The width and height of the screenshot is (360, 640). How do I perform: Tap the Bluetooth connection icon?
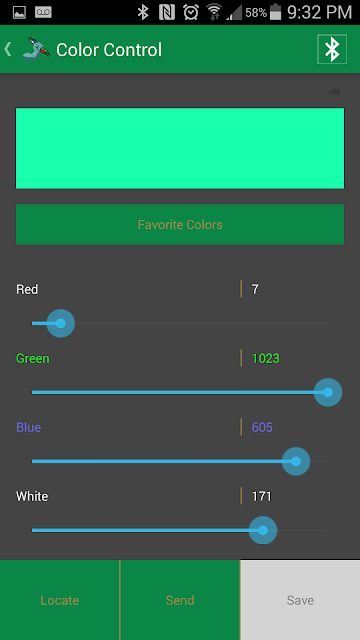point(332,49)
